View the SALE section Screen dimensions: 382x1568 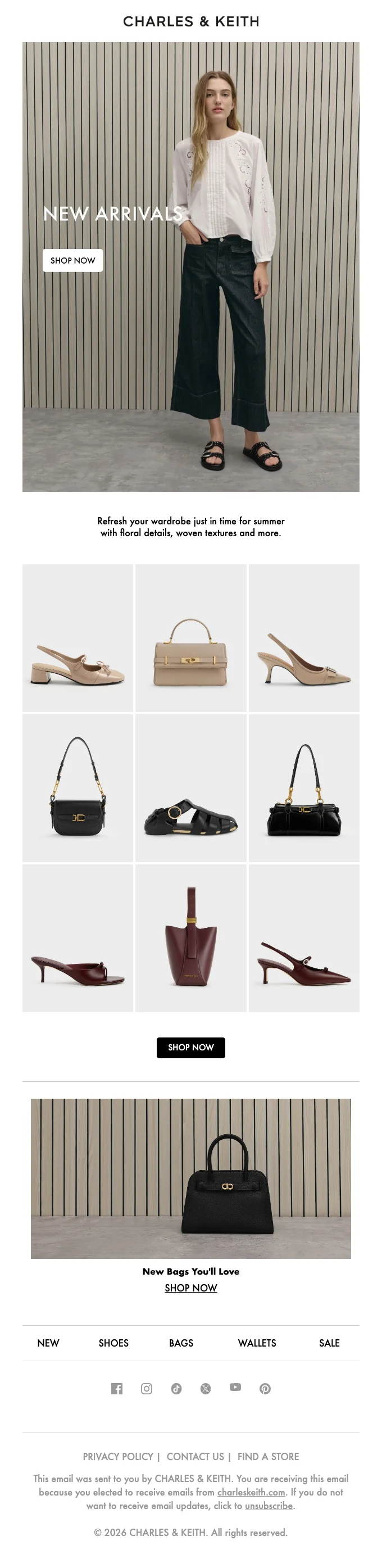click(329, 1343)
